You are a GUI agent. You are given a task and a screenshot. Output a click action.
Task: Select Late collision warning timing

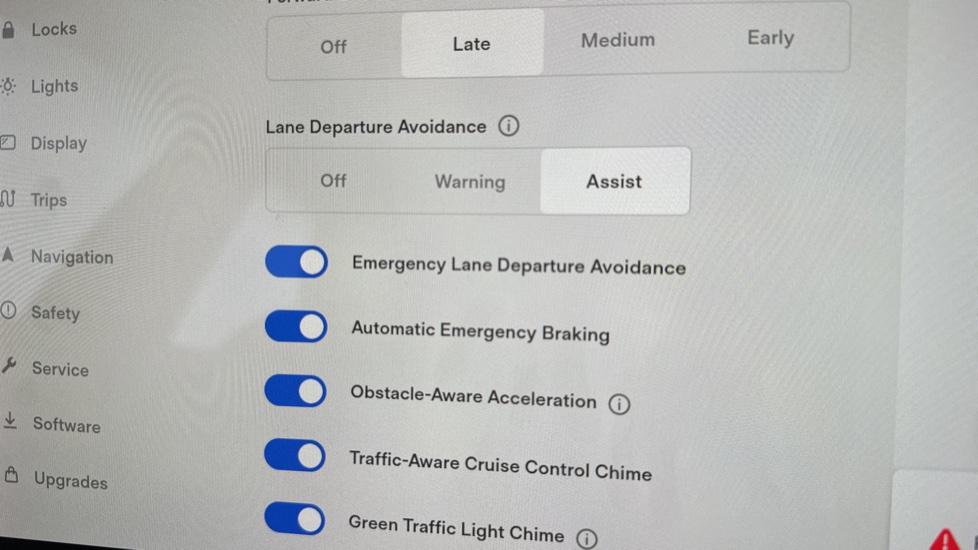click(471, 45)
